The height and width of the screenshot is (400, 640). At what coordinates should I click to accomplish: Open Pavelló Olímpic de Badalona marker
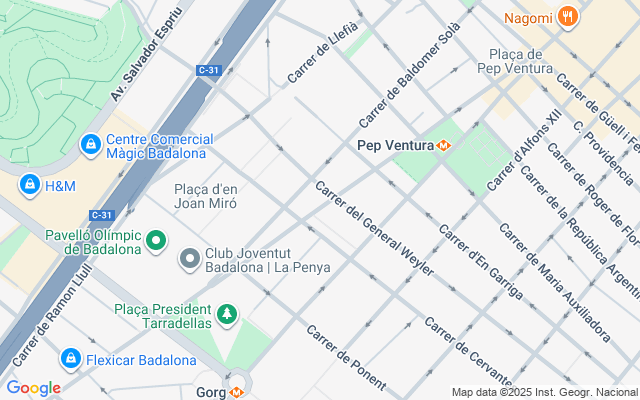pos(156,241)
